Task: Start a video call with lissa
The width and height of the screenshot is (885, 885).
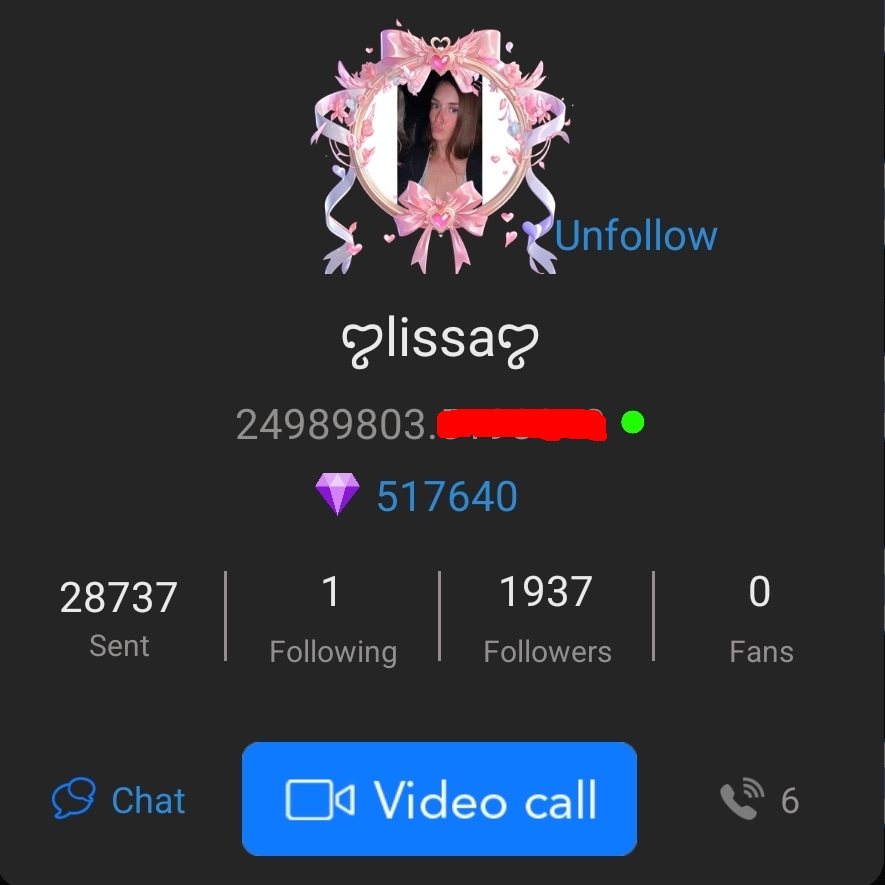Action: click(x=439, y=799)
